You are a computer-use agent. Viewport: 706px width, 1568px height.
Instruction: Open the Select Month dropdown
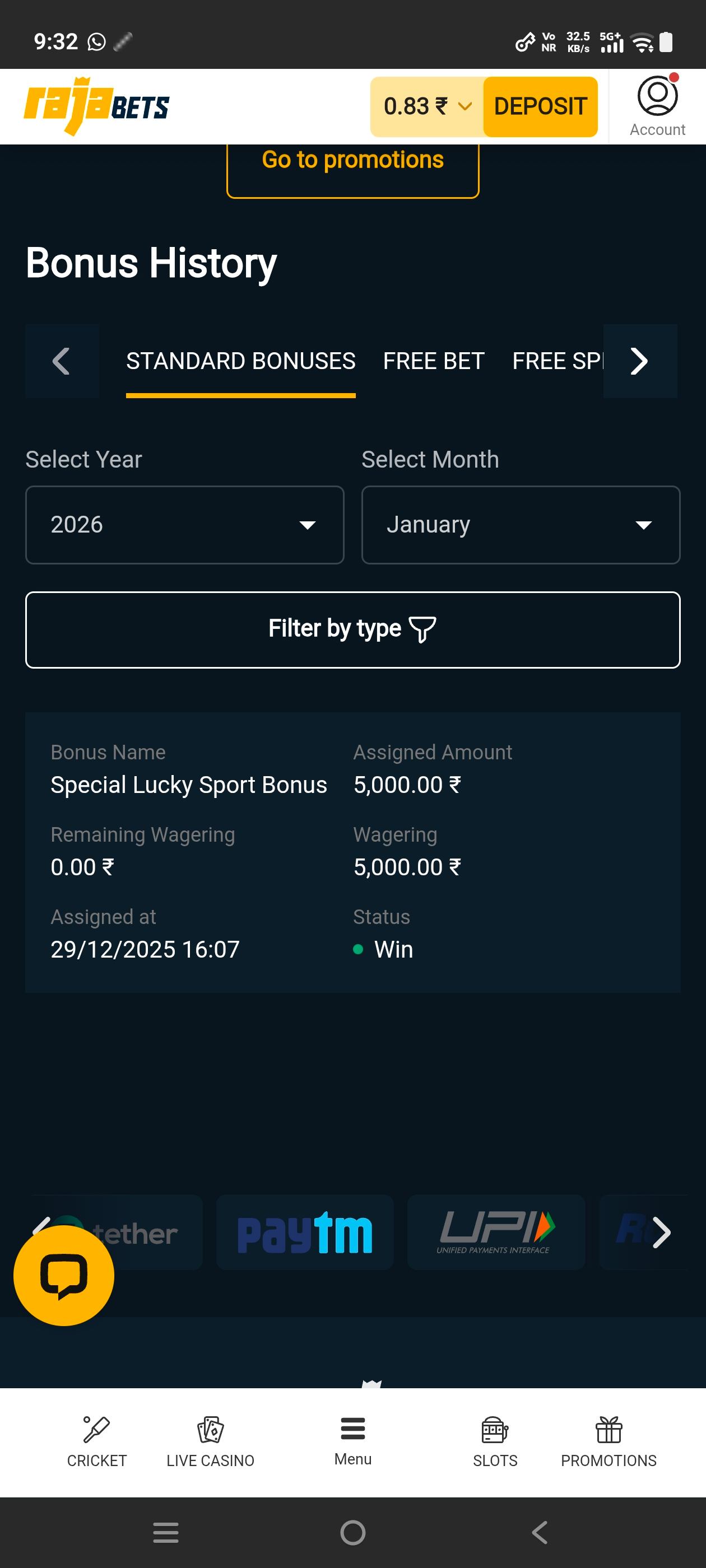pos(520,525)
